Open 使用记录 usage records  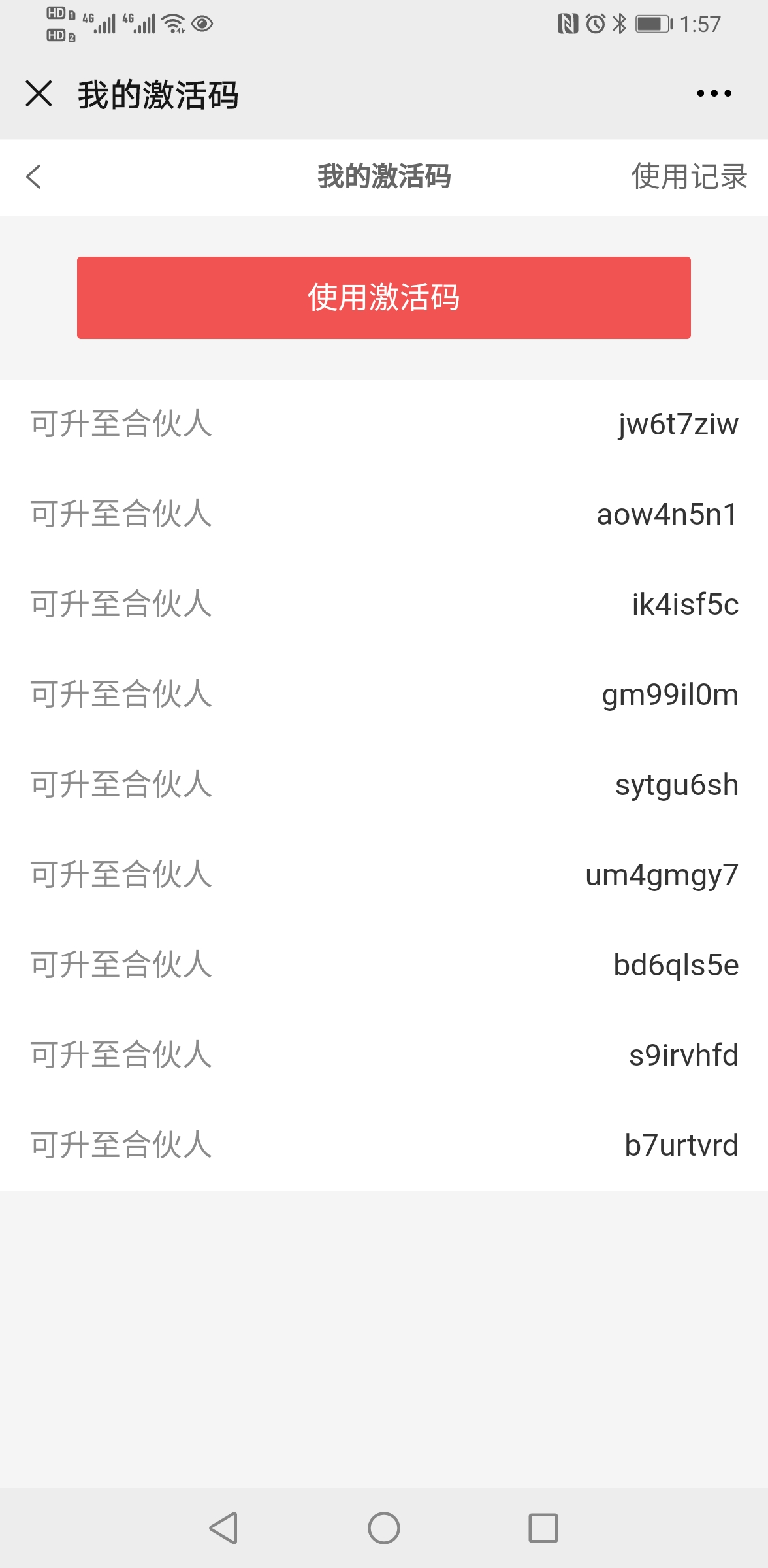click(x=689, y=176)
